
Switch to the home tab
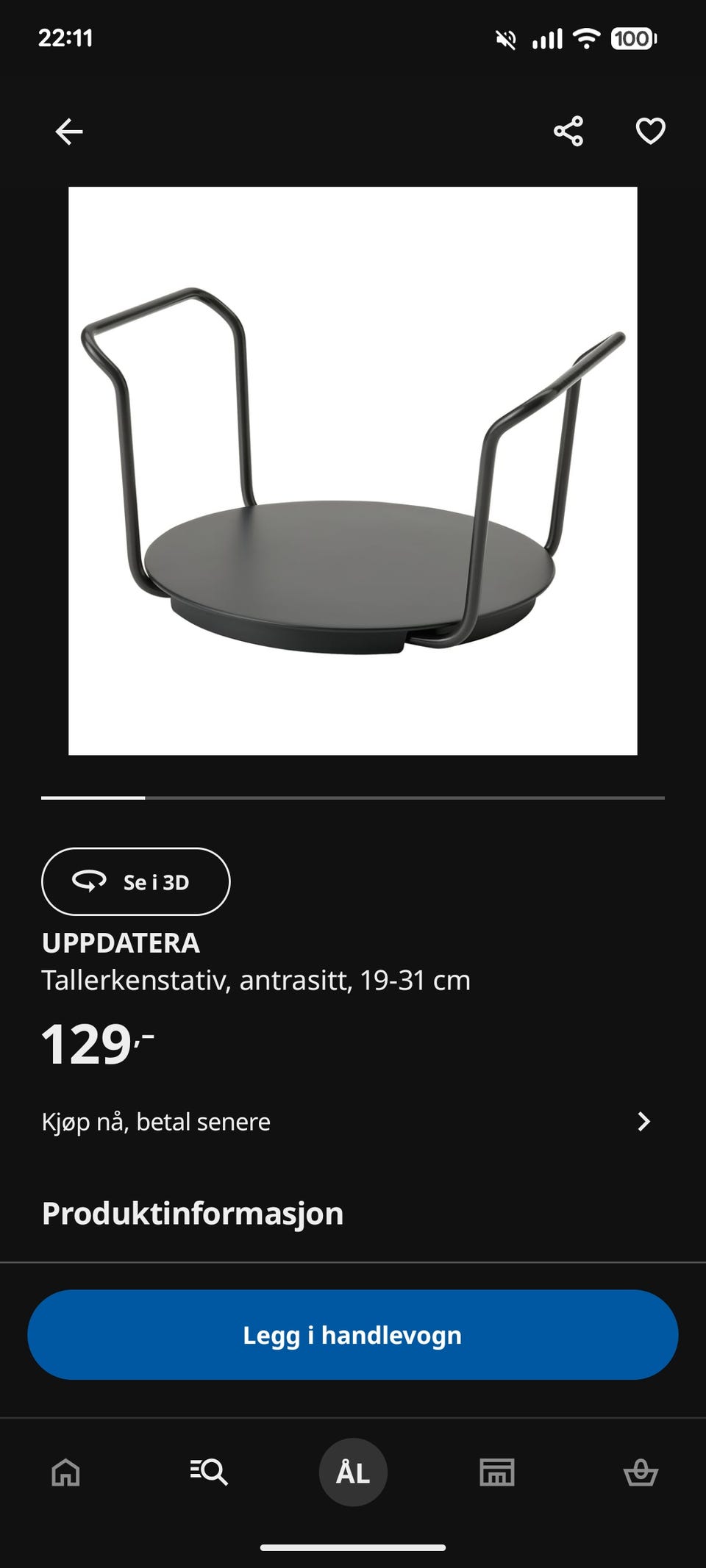point(65,1472)
